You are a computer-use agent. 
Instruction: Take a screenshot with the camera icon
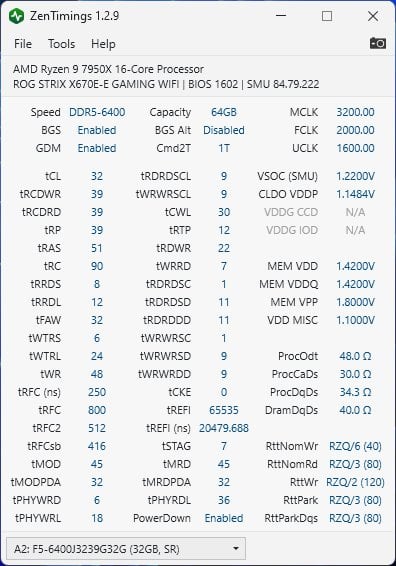point(378,43)
